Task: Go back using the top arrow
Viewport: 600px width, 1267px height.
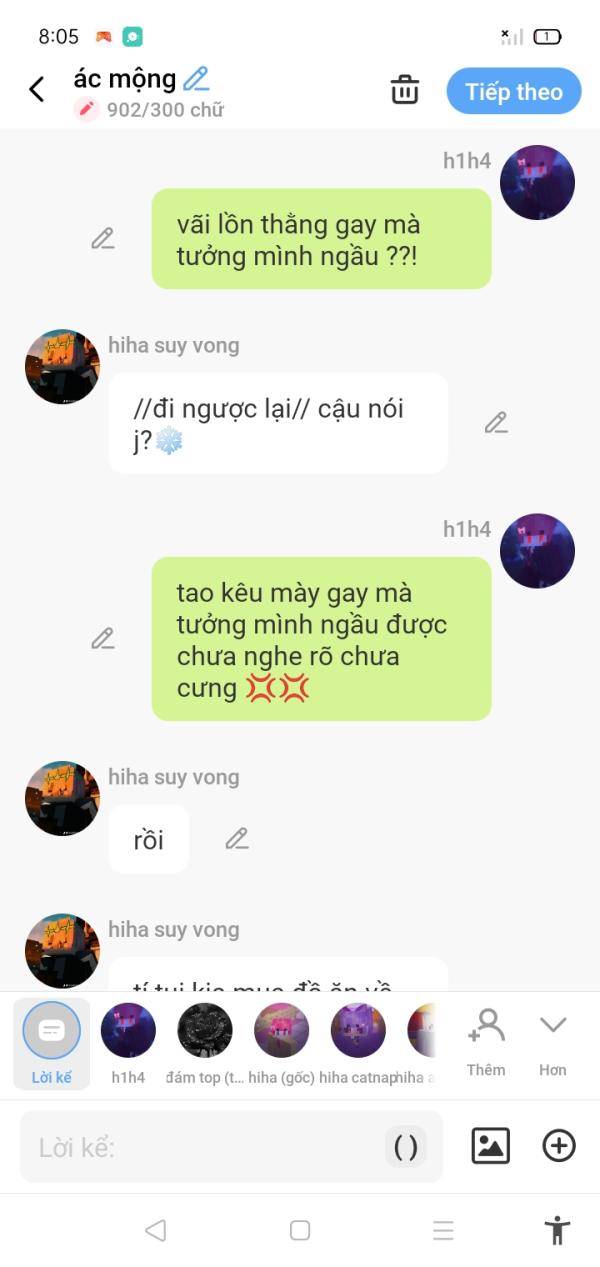Action: pyautogui.click(x=37, y=90)
